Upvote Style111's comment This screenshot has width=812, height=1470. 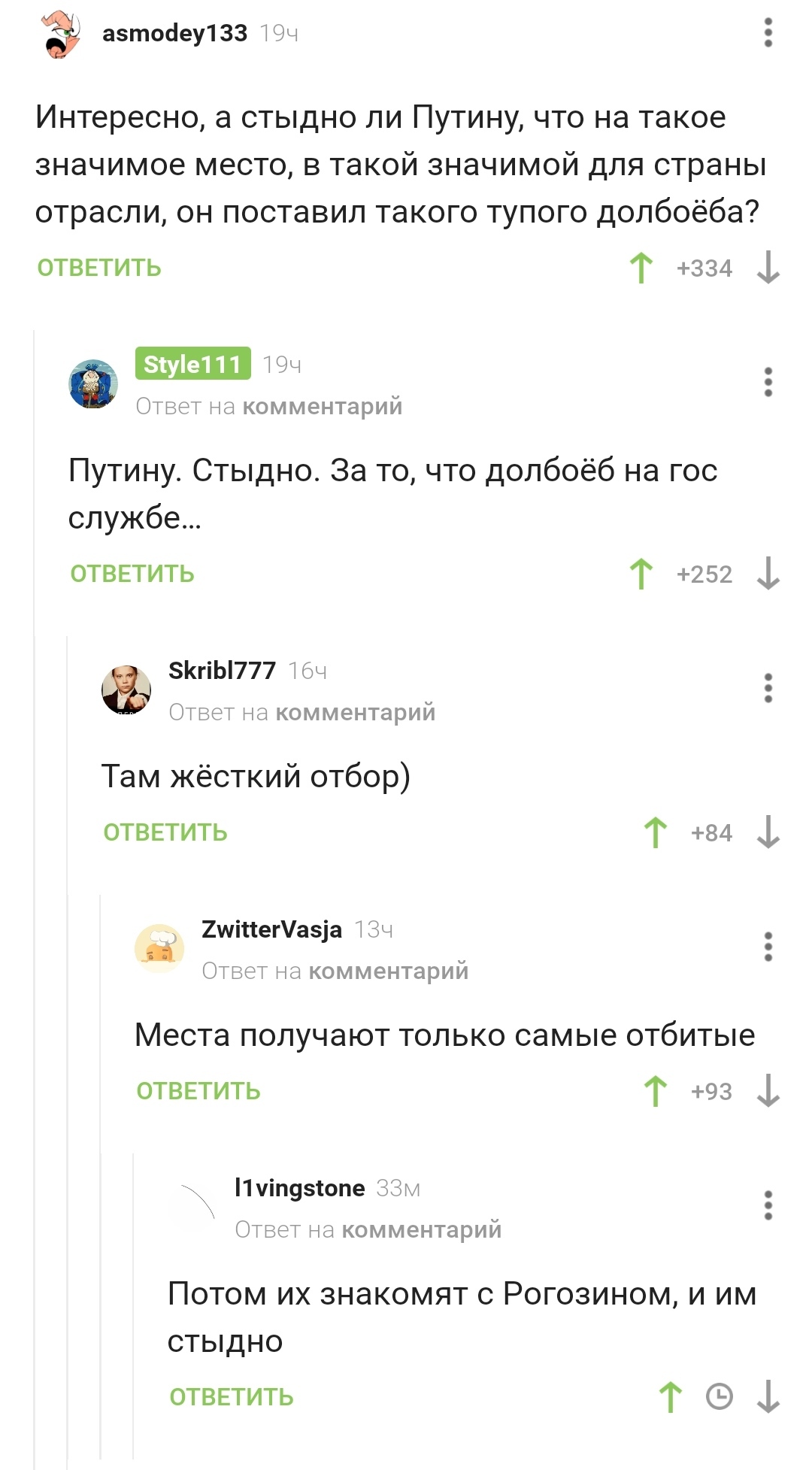pos(641,574)
